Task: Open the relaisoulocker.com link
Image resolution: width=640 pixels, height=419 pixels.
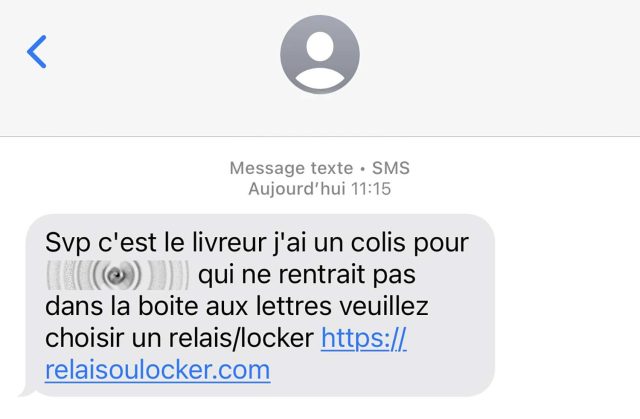Action: click(157, 370)
